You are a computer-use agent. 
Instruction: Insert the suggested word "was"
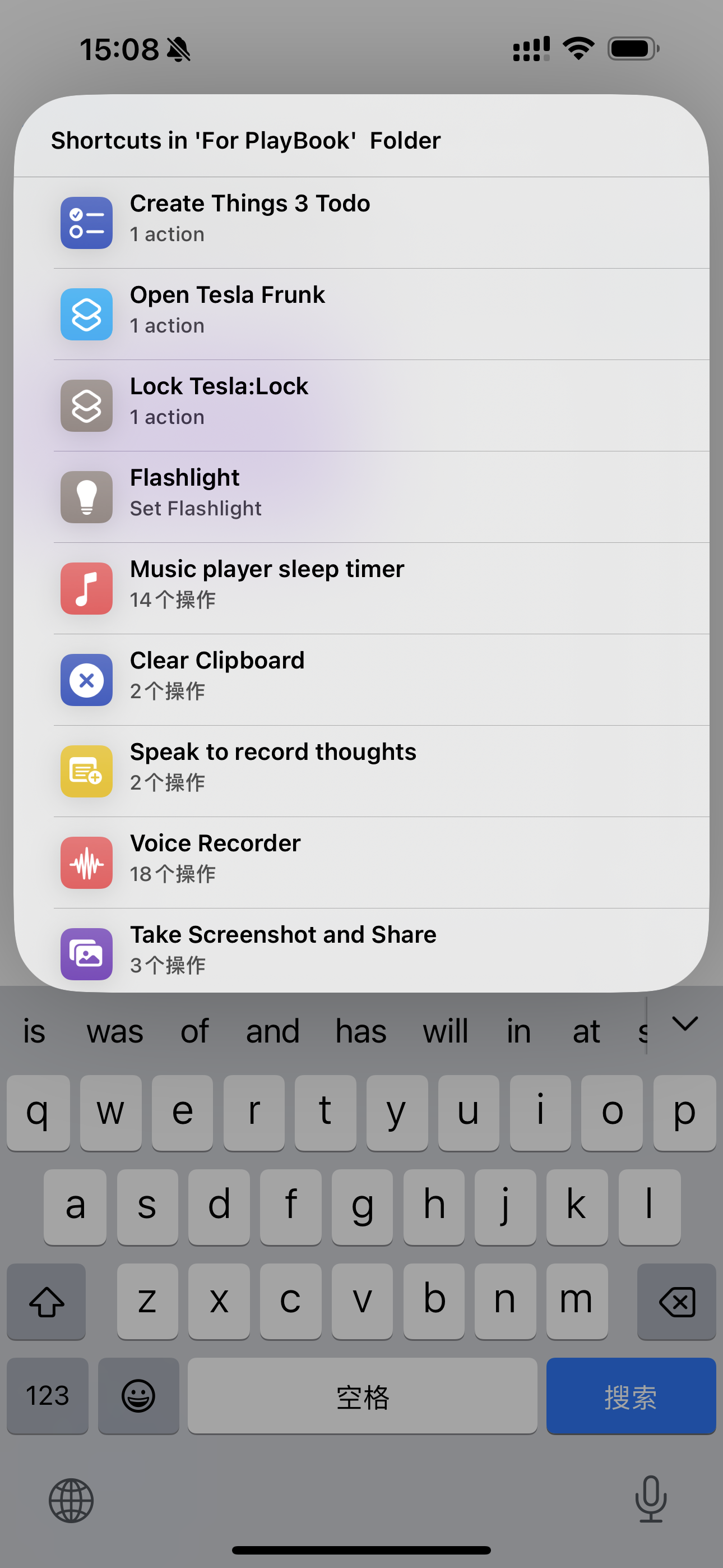coord(114,1032)
